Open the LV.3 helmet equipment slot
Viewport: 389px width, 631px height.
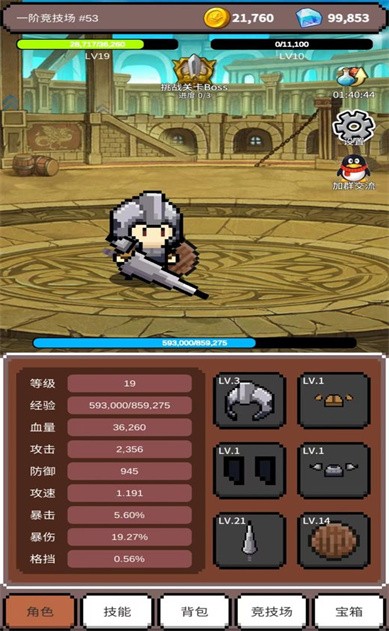coord(249,401)
